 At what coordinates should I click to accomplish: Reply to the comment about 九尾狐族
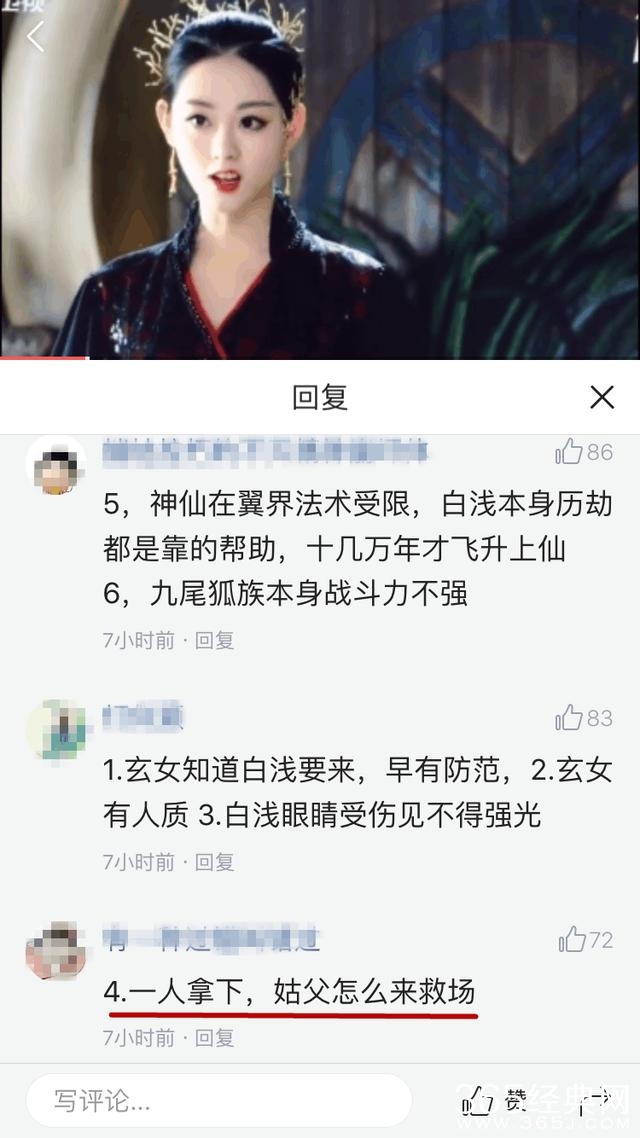tap(214, 640)
